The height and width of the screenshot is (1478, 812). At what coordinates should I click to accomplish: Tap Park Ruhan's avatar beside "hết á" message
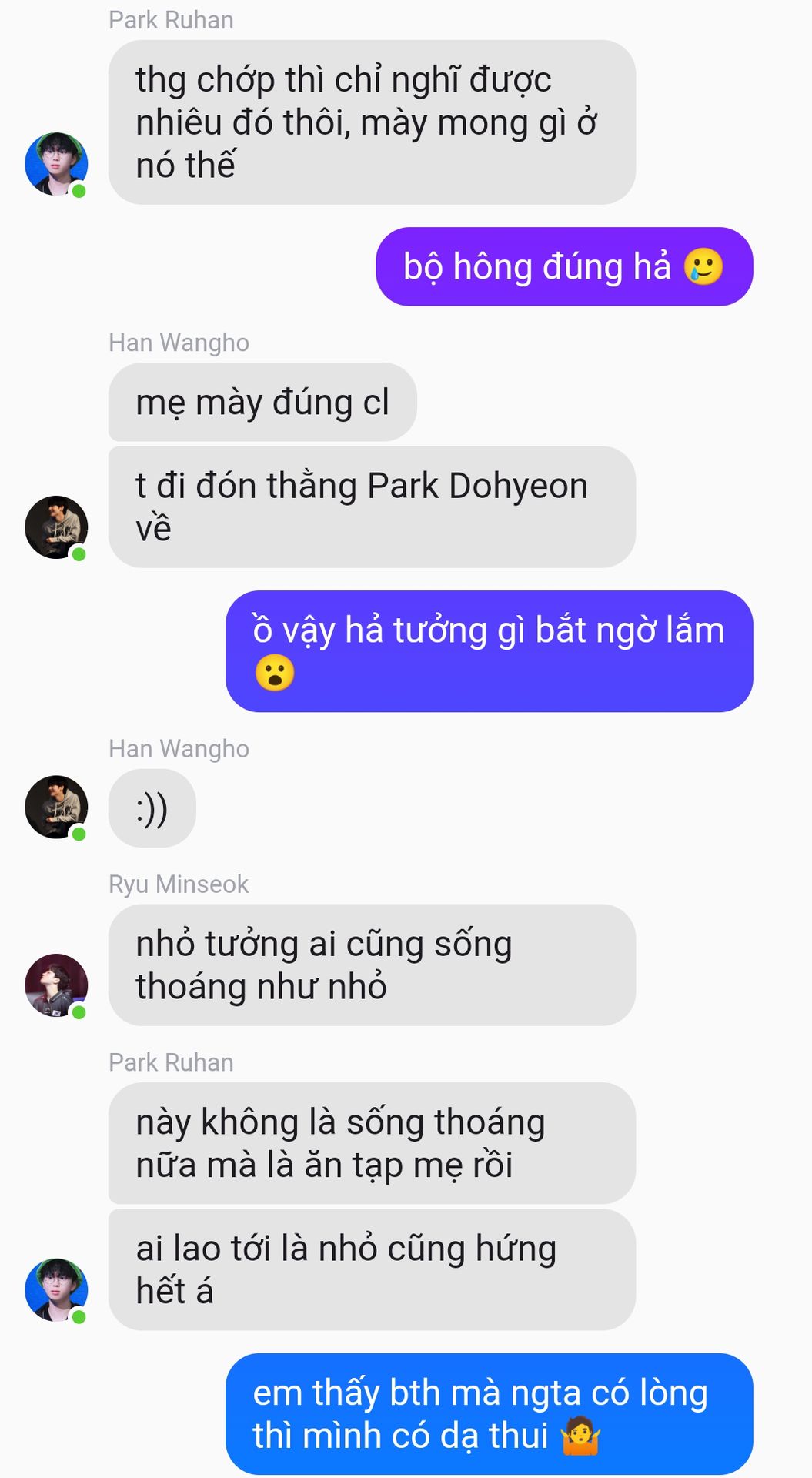pos(56,1290)
